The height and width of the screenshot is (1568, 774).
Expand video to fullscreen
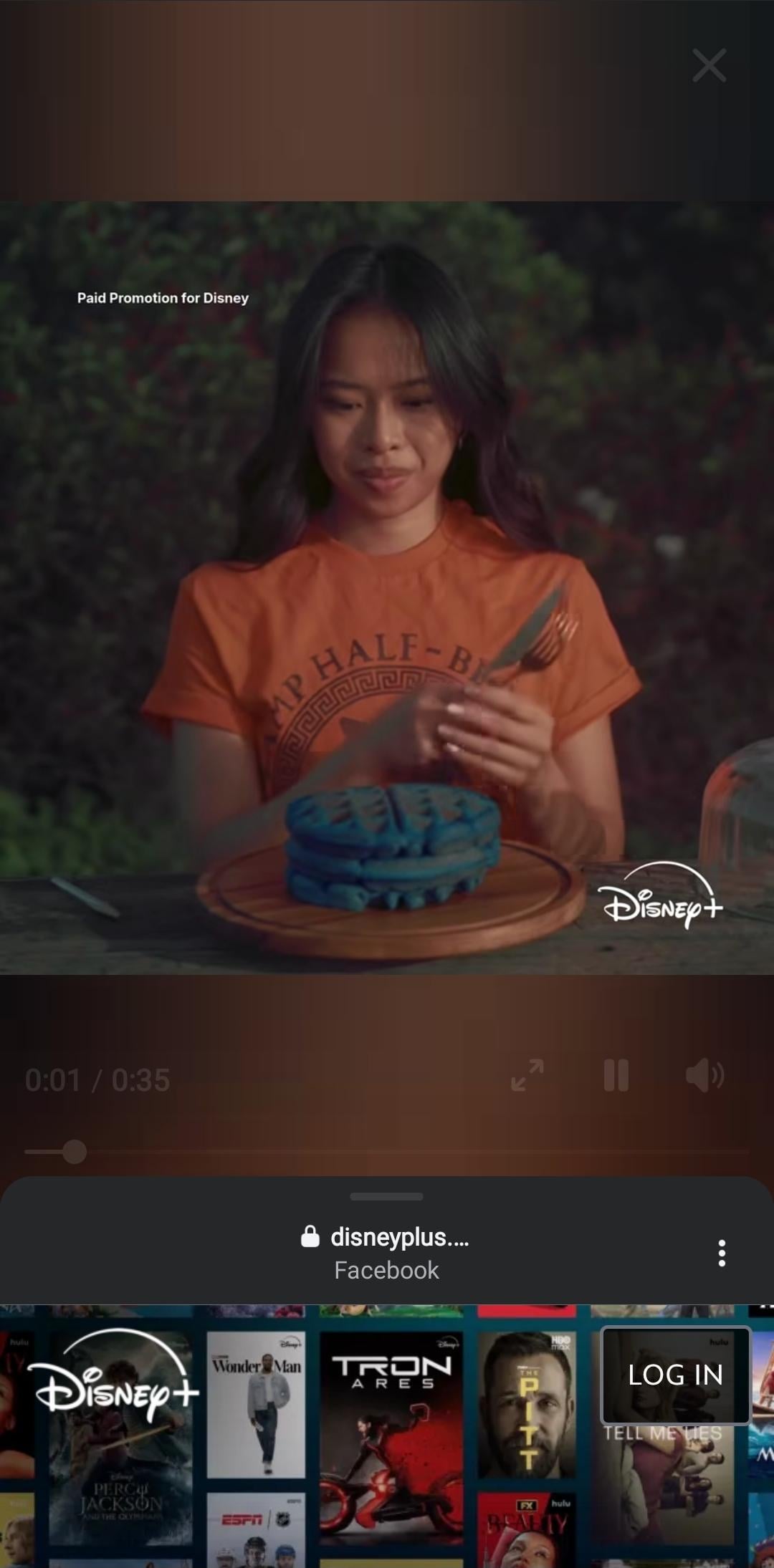click(527, 1075)
